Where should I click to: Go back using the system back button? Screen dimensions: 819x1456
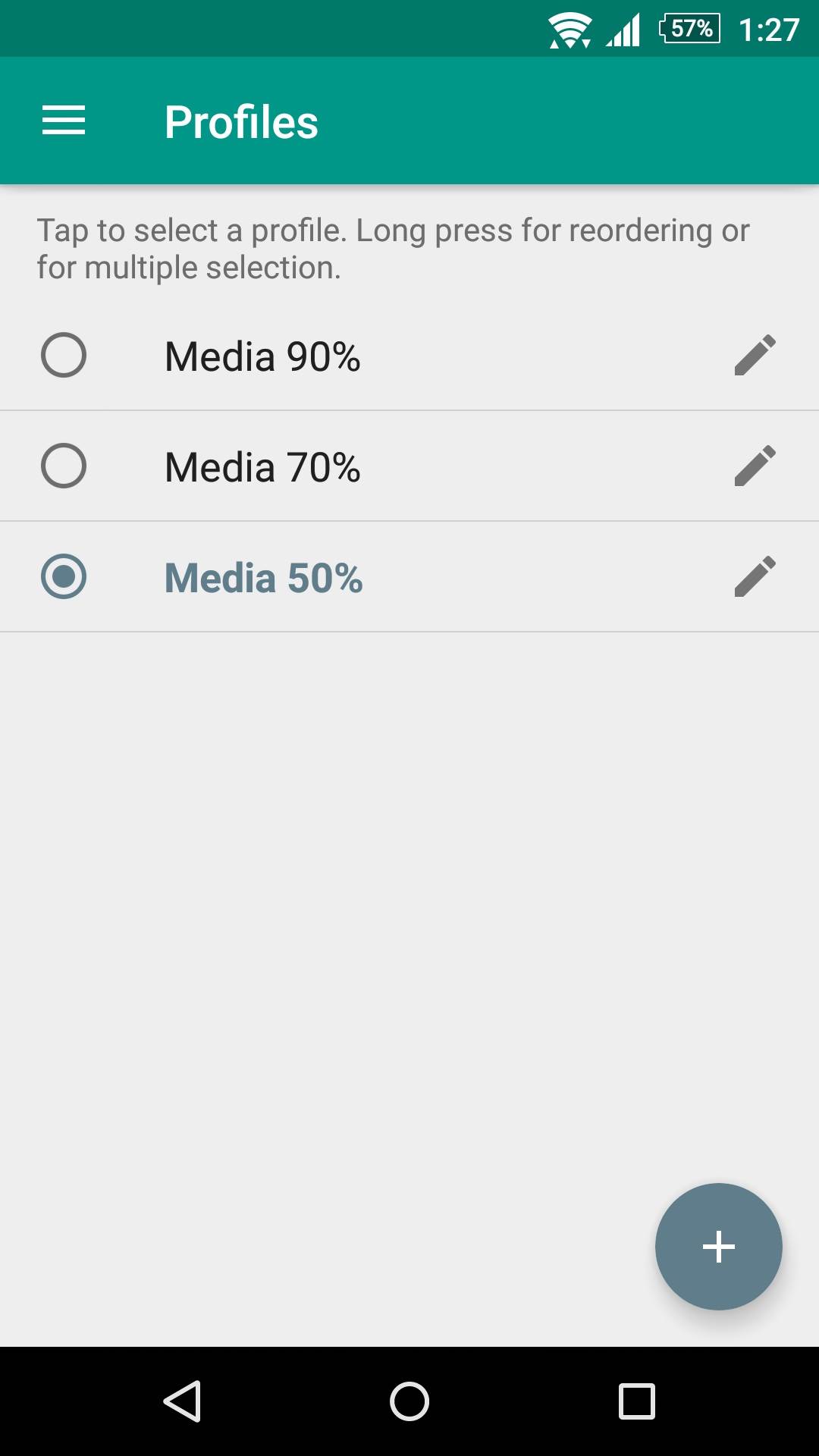tap(182, 1401)
